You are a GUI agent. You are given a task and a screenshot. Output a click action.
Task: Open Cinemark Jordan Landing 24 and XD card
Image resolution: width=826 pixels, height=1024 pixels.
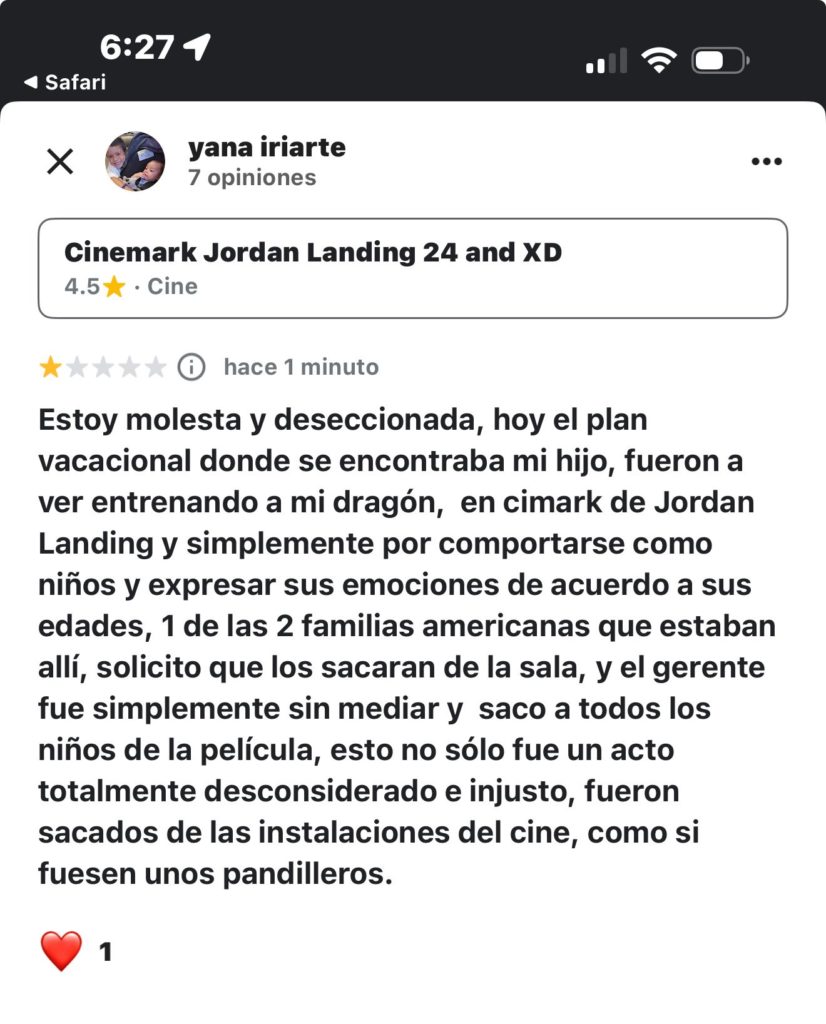click(412, 268)
